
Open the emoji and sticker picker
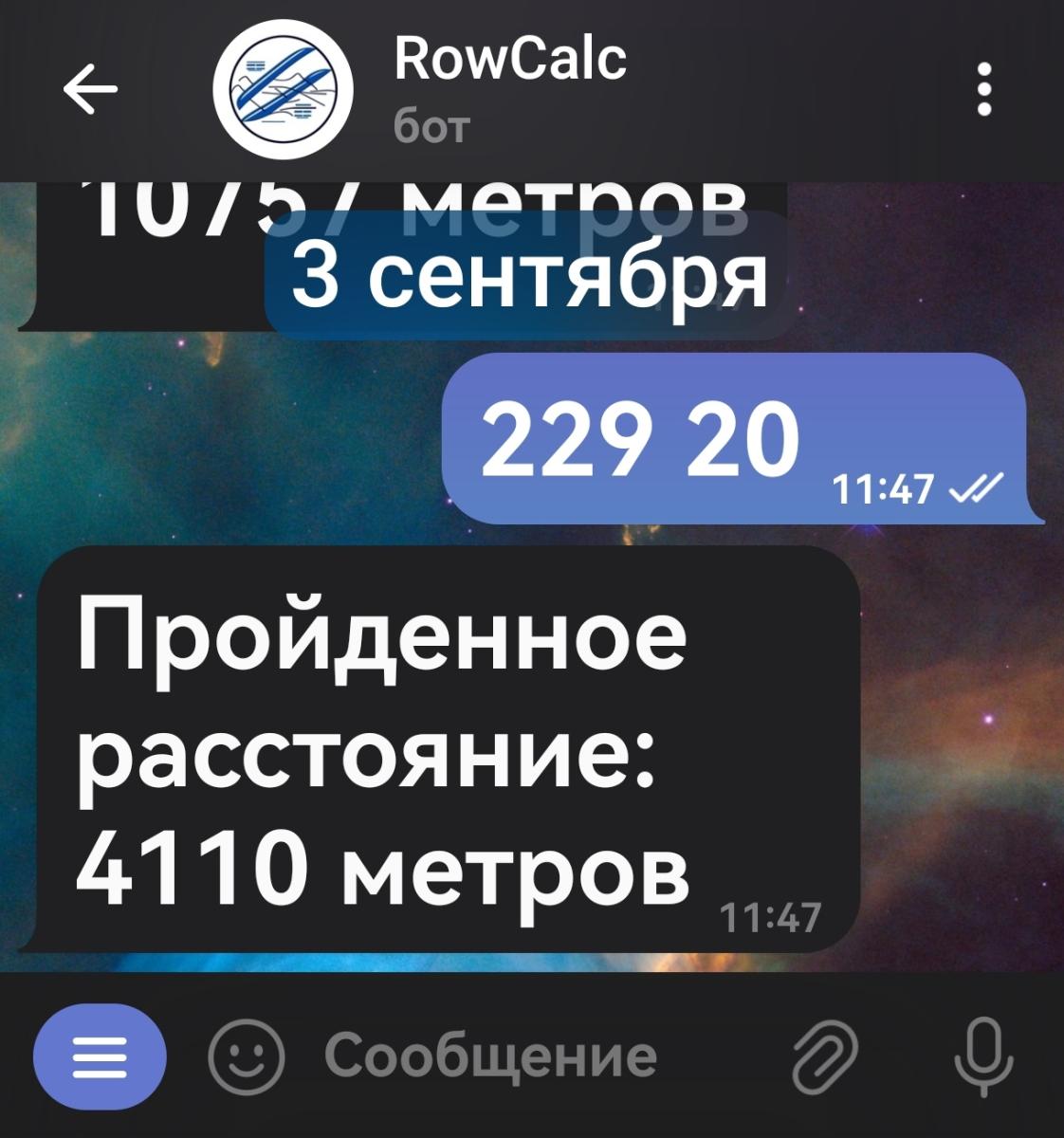click(245, 1055)
